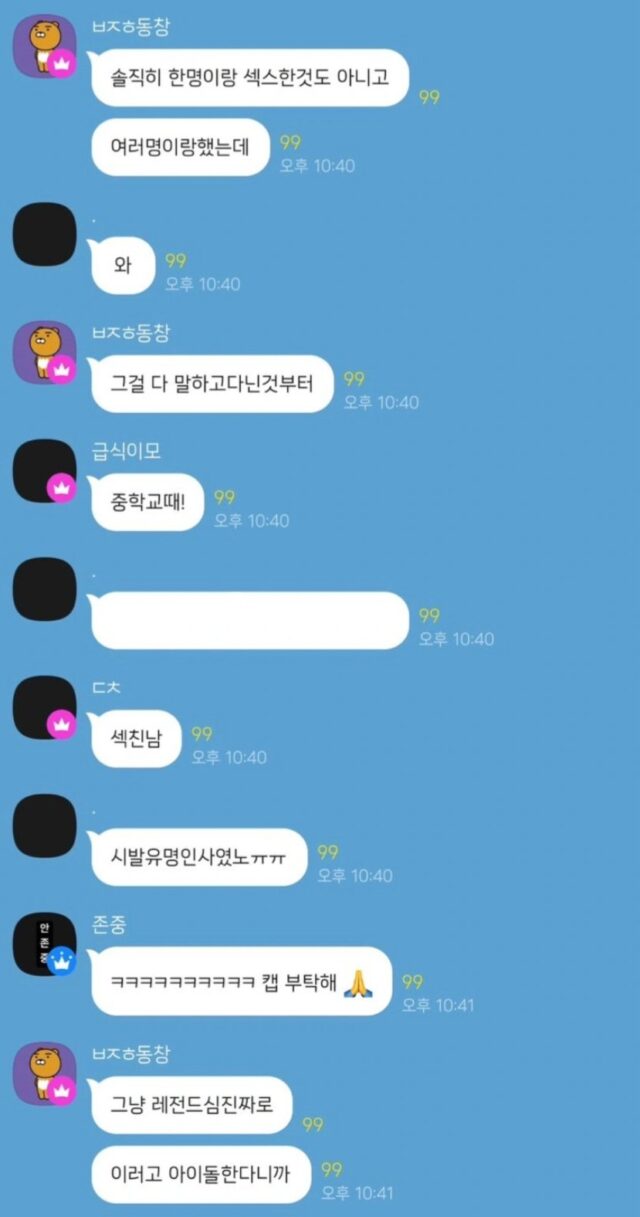The width and height of the screenshot is (640, 1217).
Task: Open 존중's profile picture
Action: tap(44, 943)
